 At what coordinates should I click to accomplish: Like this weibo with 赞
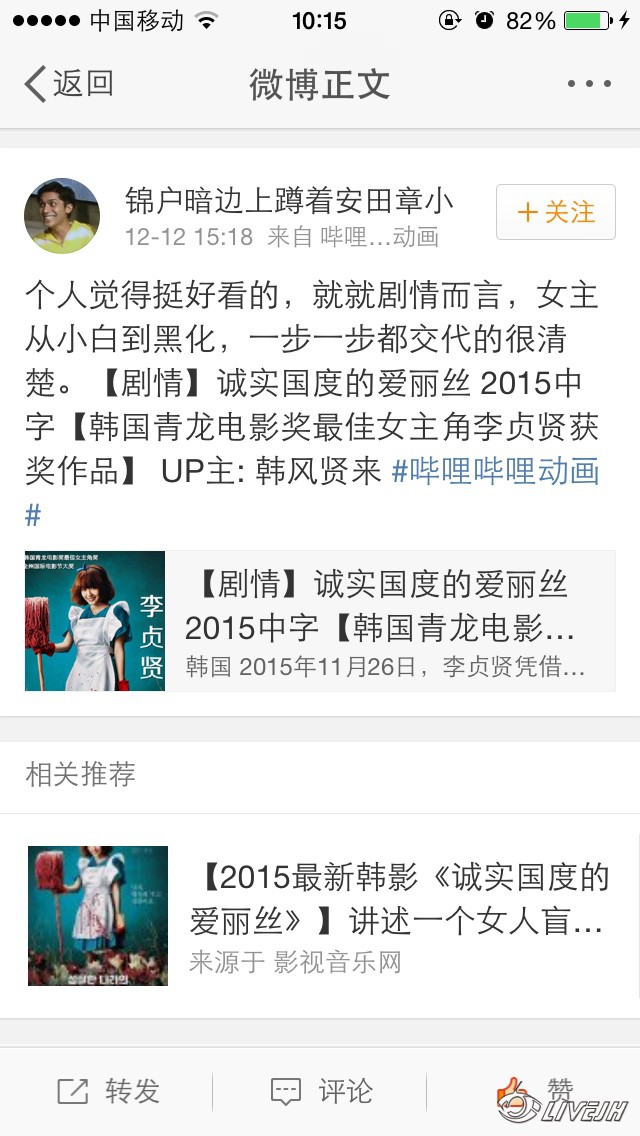(536, 1092)
